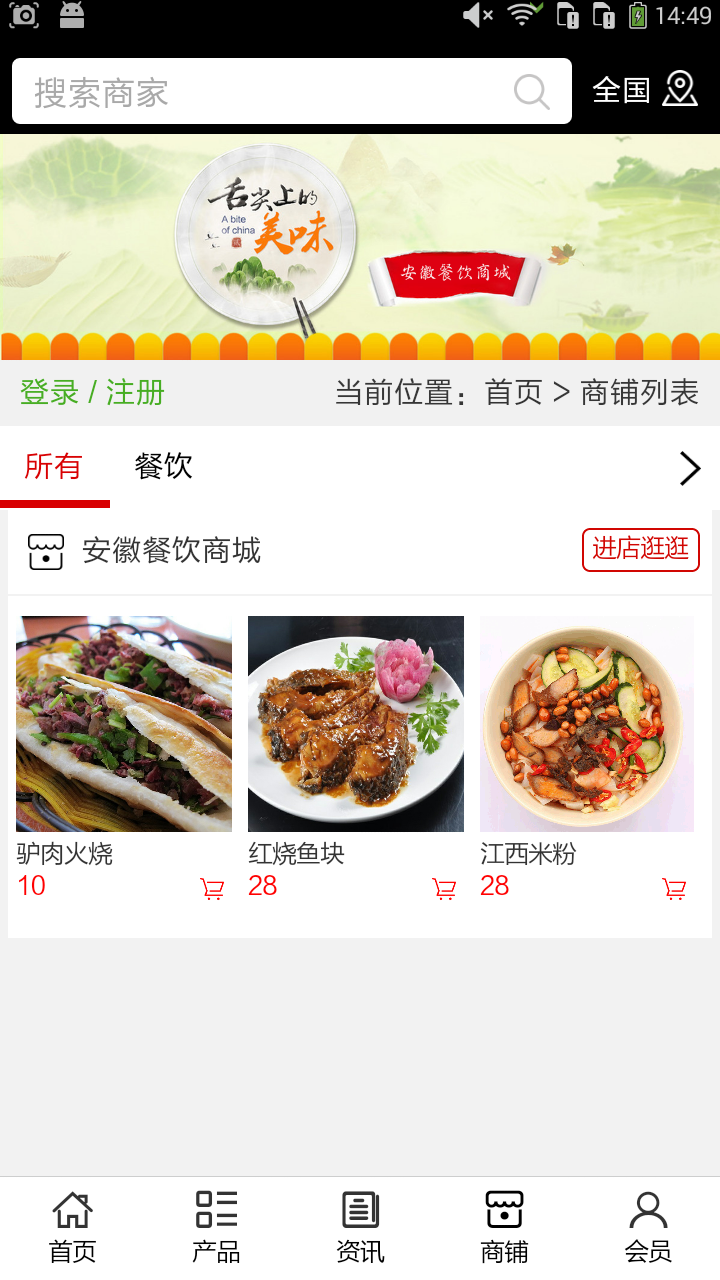Add 红烧鱼块 to the cart
This screenshot has height=1280, width=720.
pos(444,888)
